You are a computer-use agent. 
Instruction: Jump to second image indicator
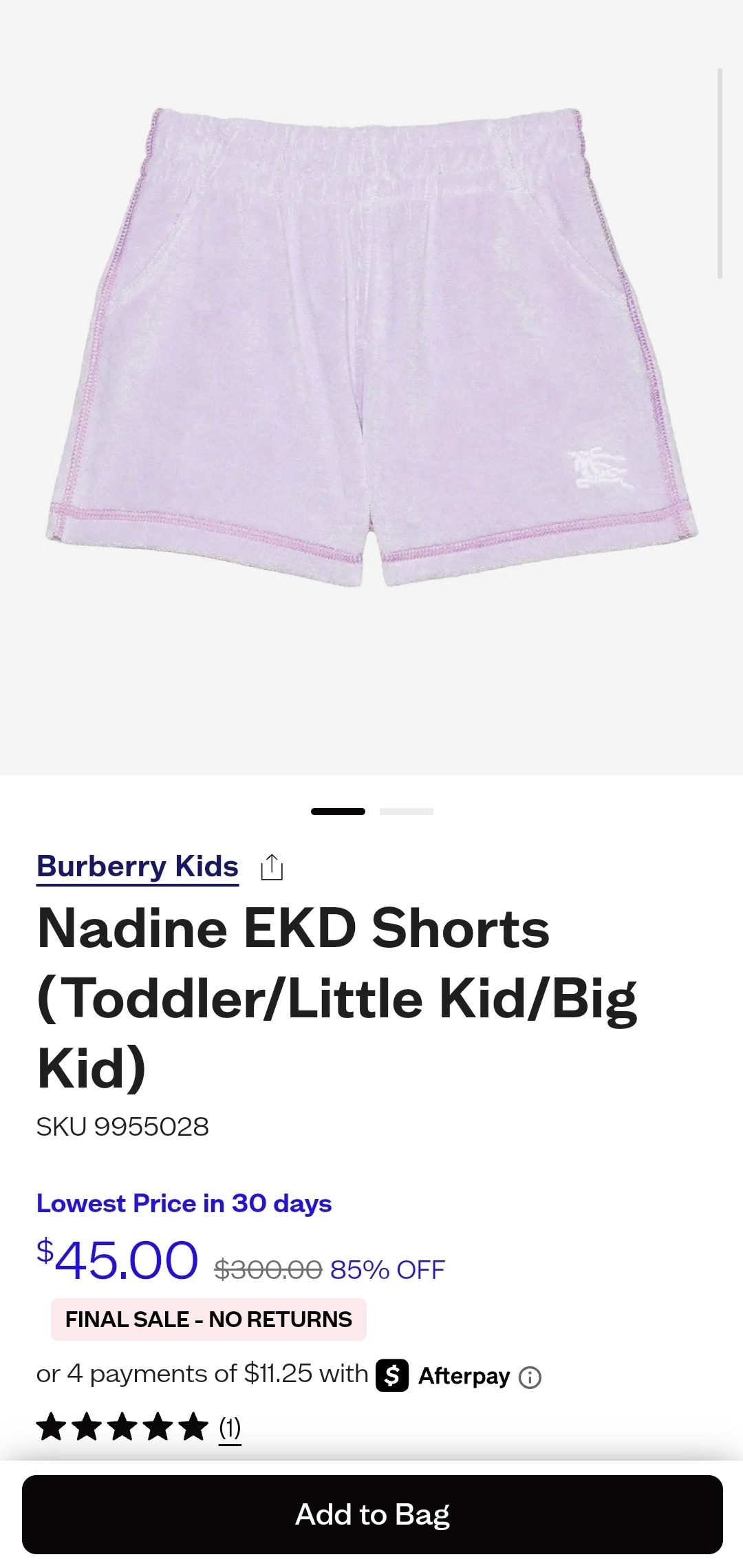click(406, 812)
